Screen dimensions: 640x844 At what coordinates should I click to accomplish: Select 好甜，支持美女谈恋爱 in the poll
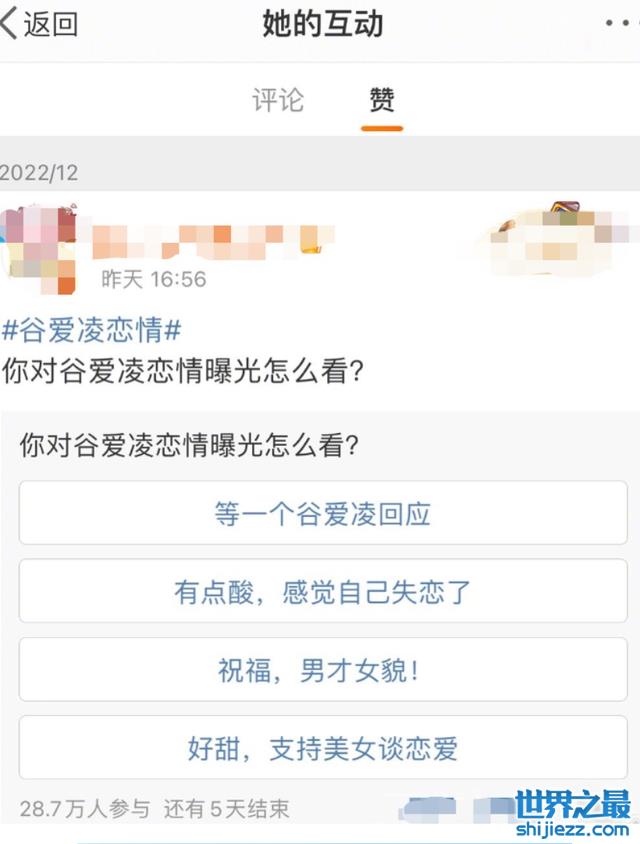tap(321, 748)
